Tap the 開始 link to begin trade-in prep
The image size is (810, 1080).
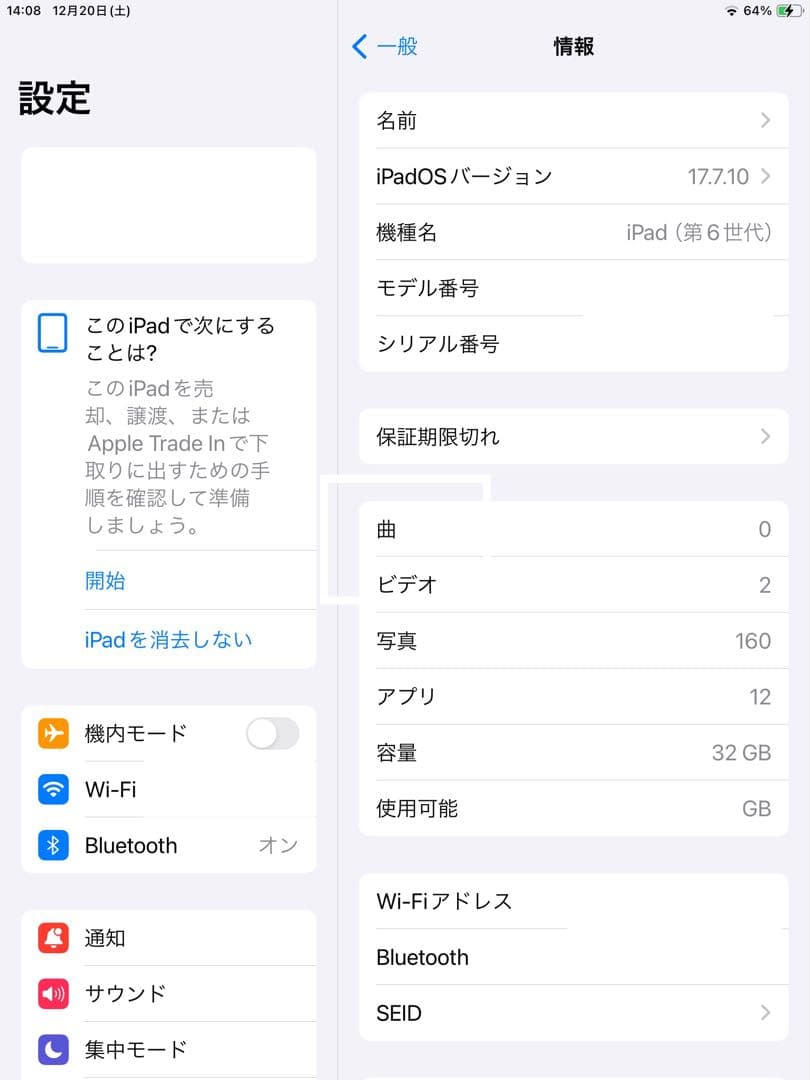coord(105,581)
